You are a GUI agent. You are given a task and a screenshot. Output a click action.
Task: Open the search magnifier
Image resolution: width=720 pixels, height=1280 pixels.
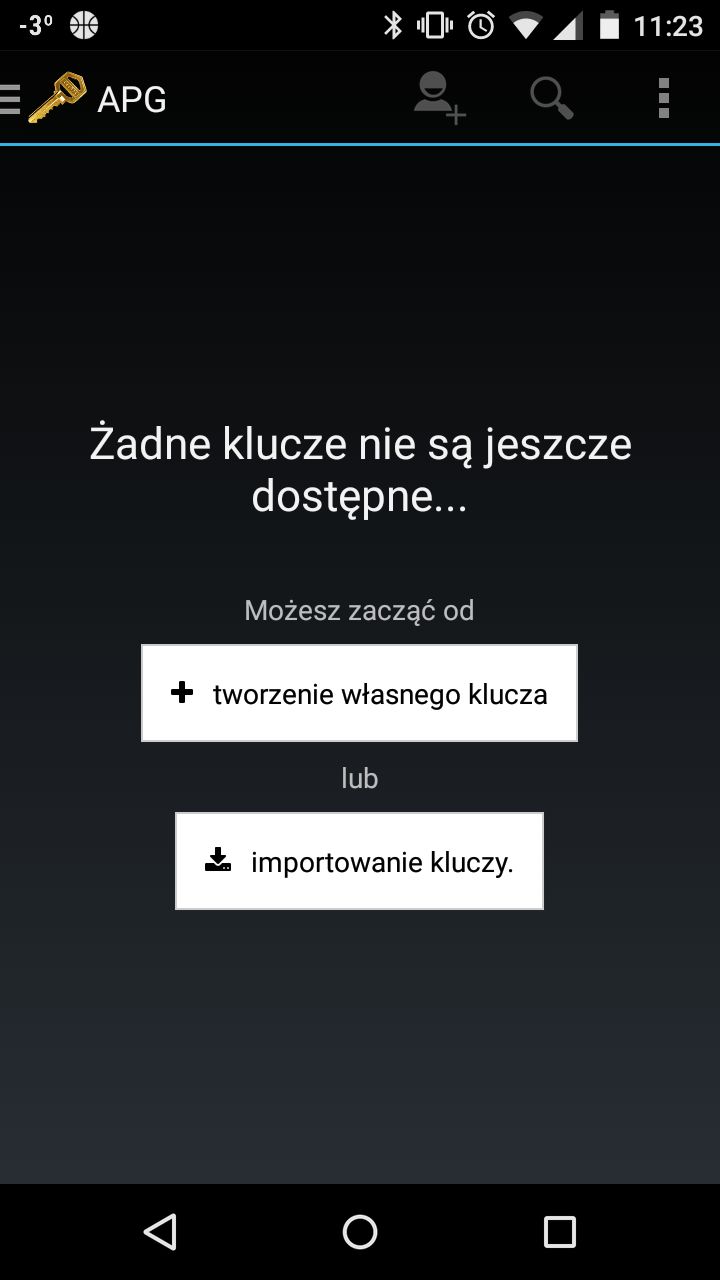551,99
